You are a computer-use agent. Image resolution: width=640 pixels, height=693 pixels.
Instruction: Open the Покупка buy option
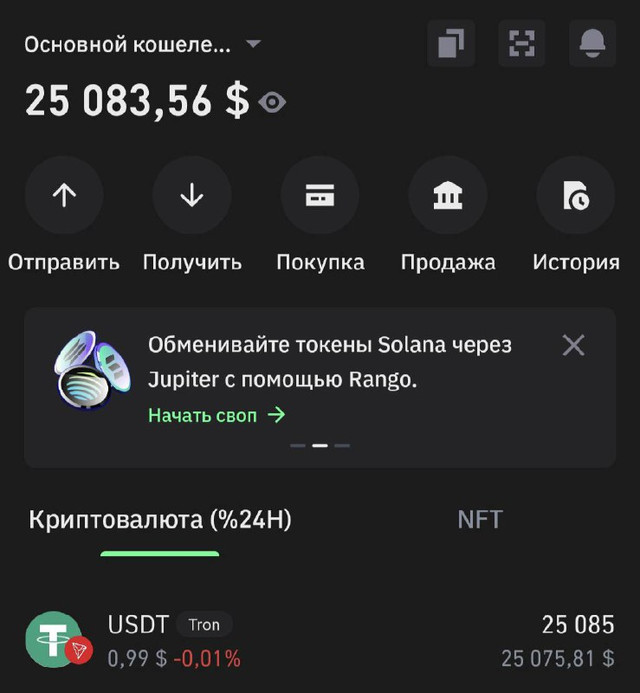[320, 196]
